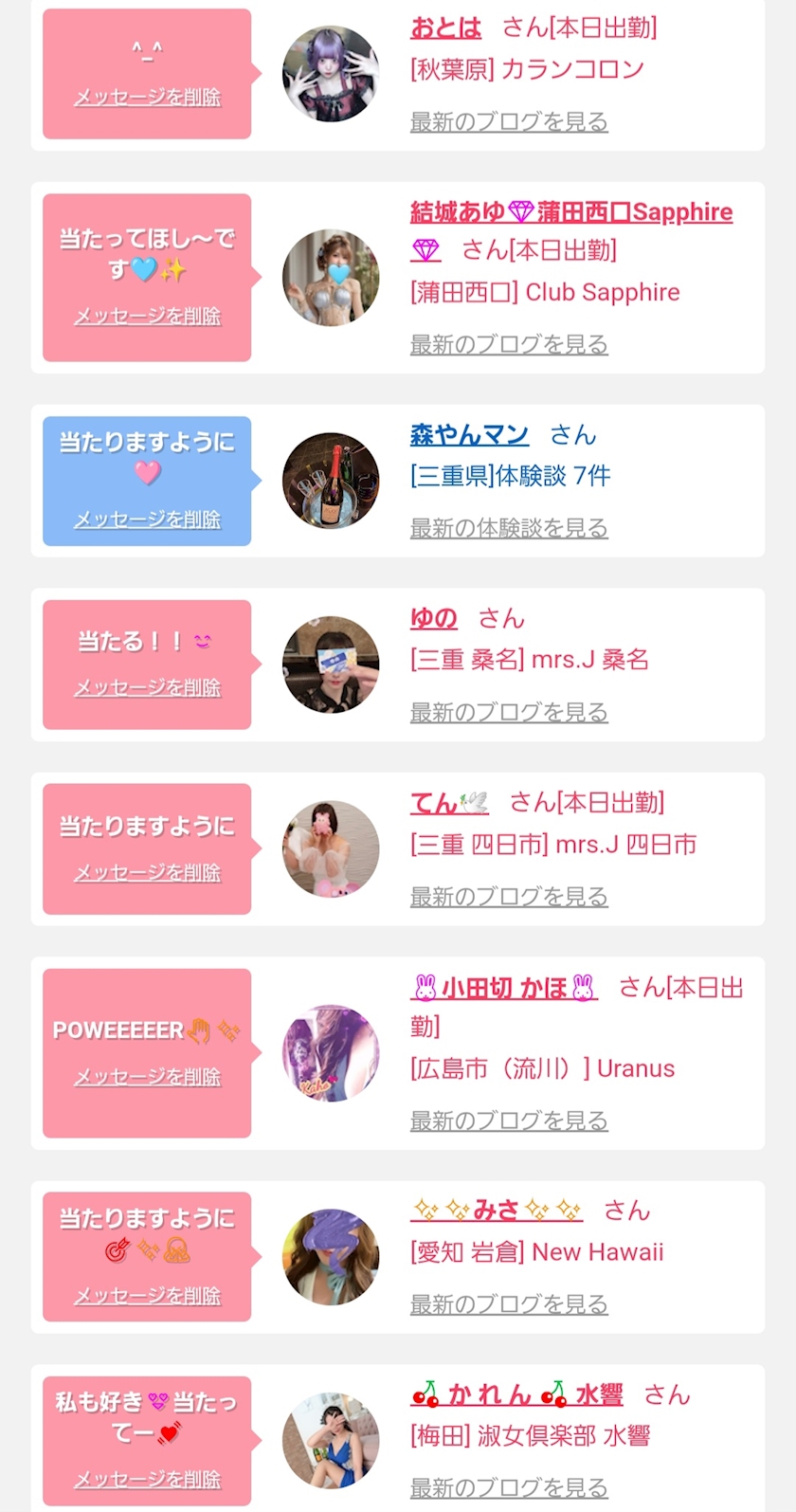Open 結城あゆ's profile name link
The width and height of the screenshot is (796, 1512).
click(x=571, y=230)
